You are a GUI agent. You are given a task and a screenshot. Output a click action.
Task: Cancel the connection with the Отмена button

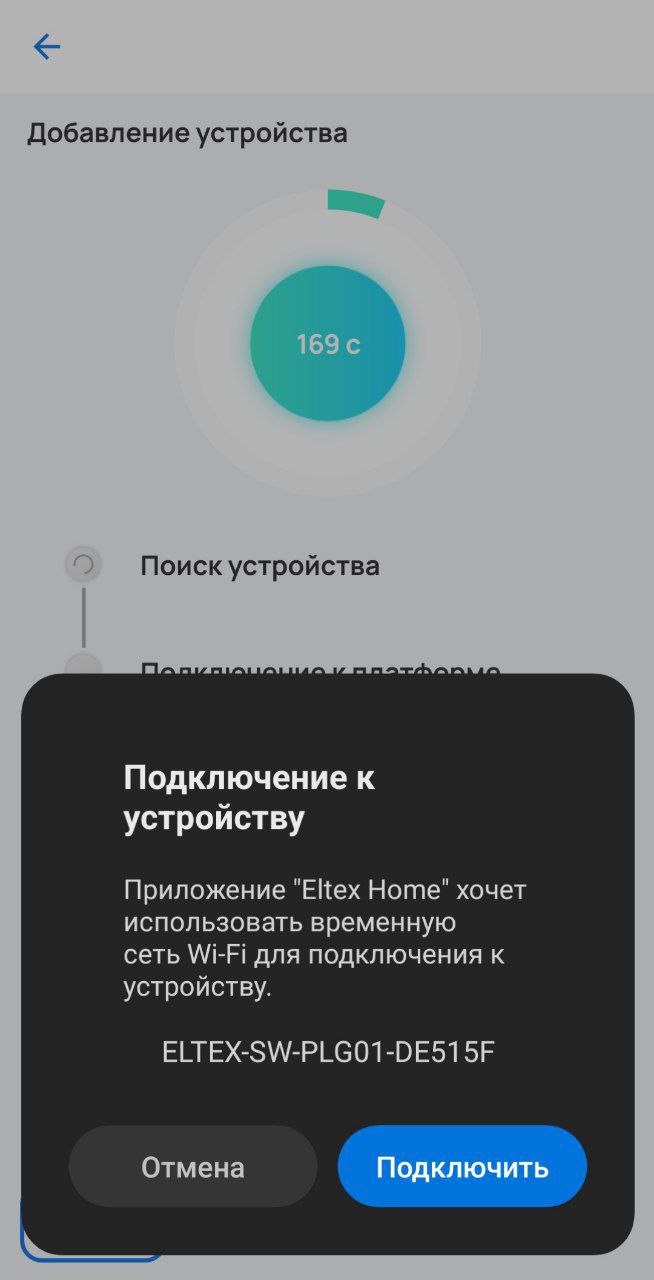pos(193,1166)
